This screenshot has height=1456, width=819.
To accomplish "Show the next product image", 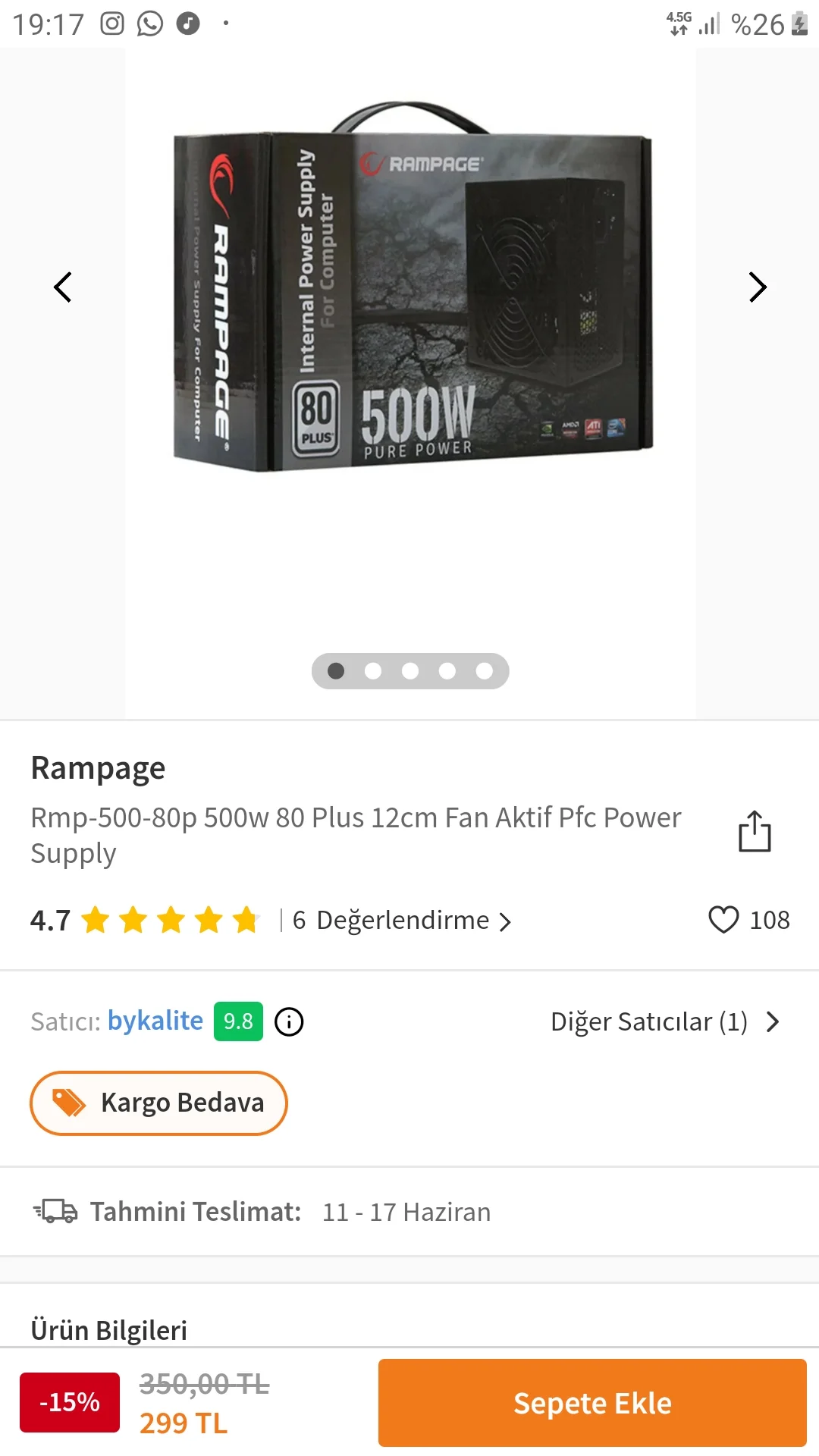I will (757, 287).
